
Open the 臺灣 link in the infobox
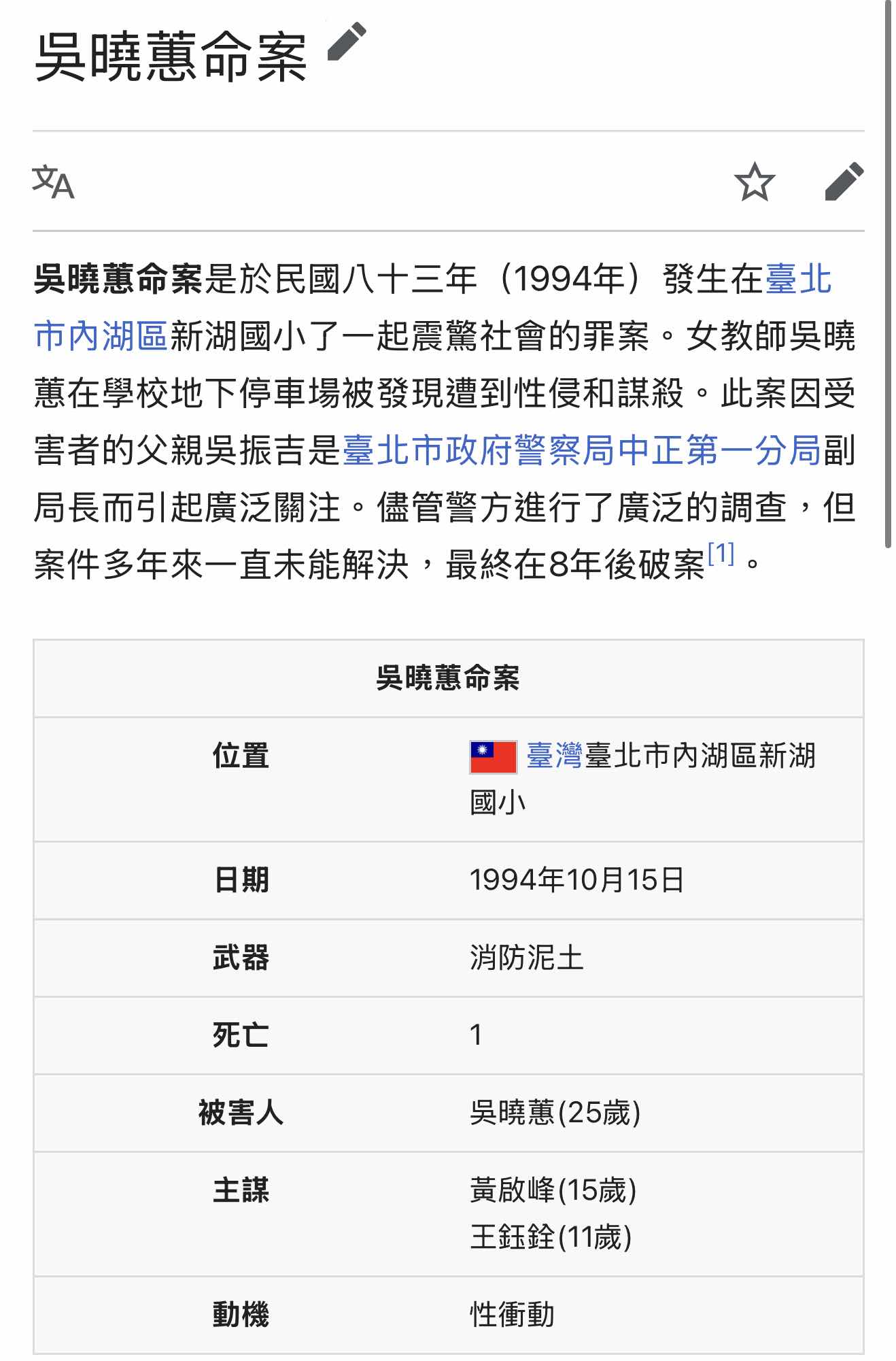coord(554,756)
